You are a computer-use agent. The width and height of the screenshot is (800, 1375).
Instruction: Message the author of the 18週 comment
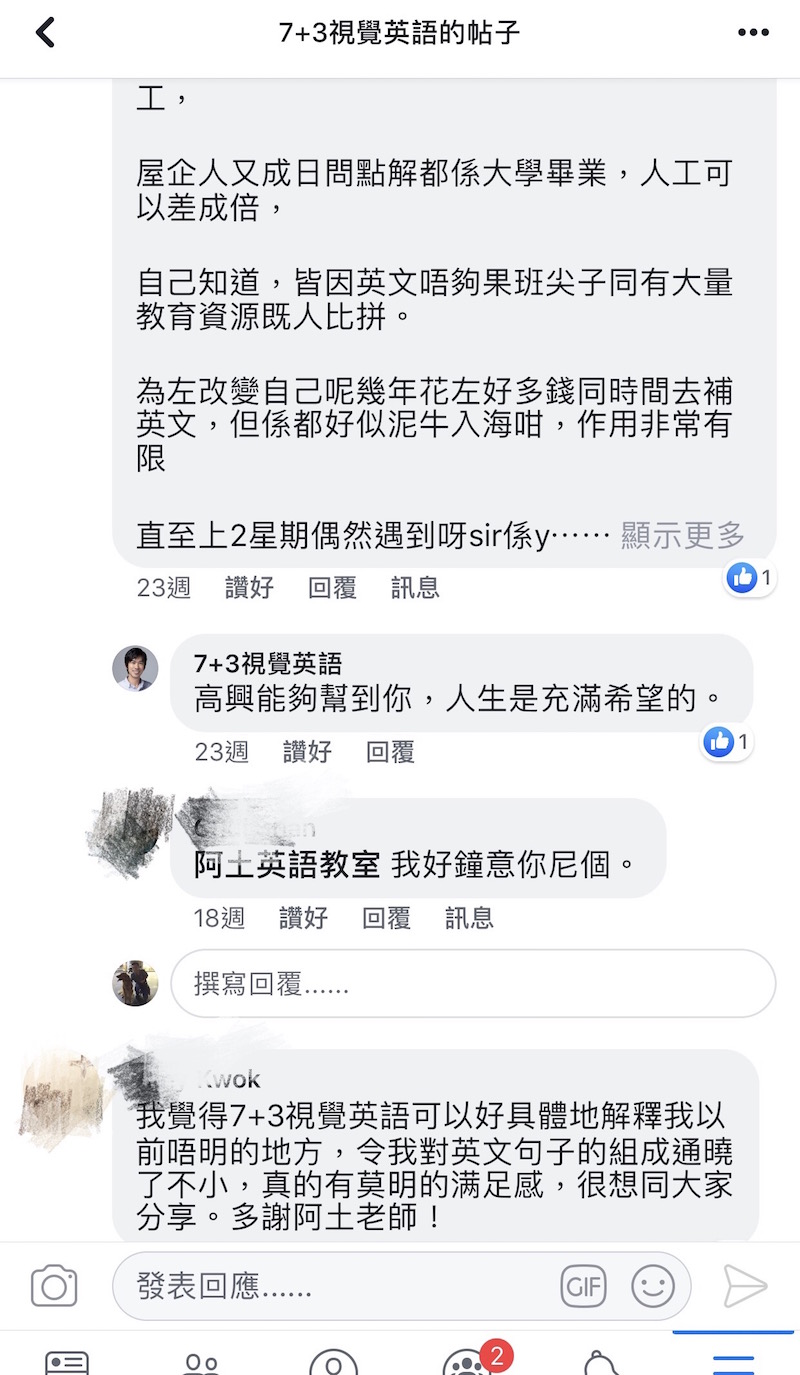point(469,918)
